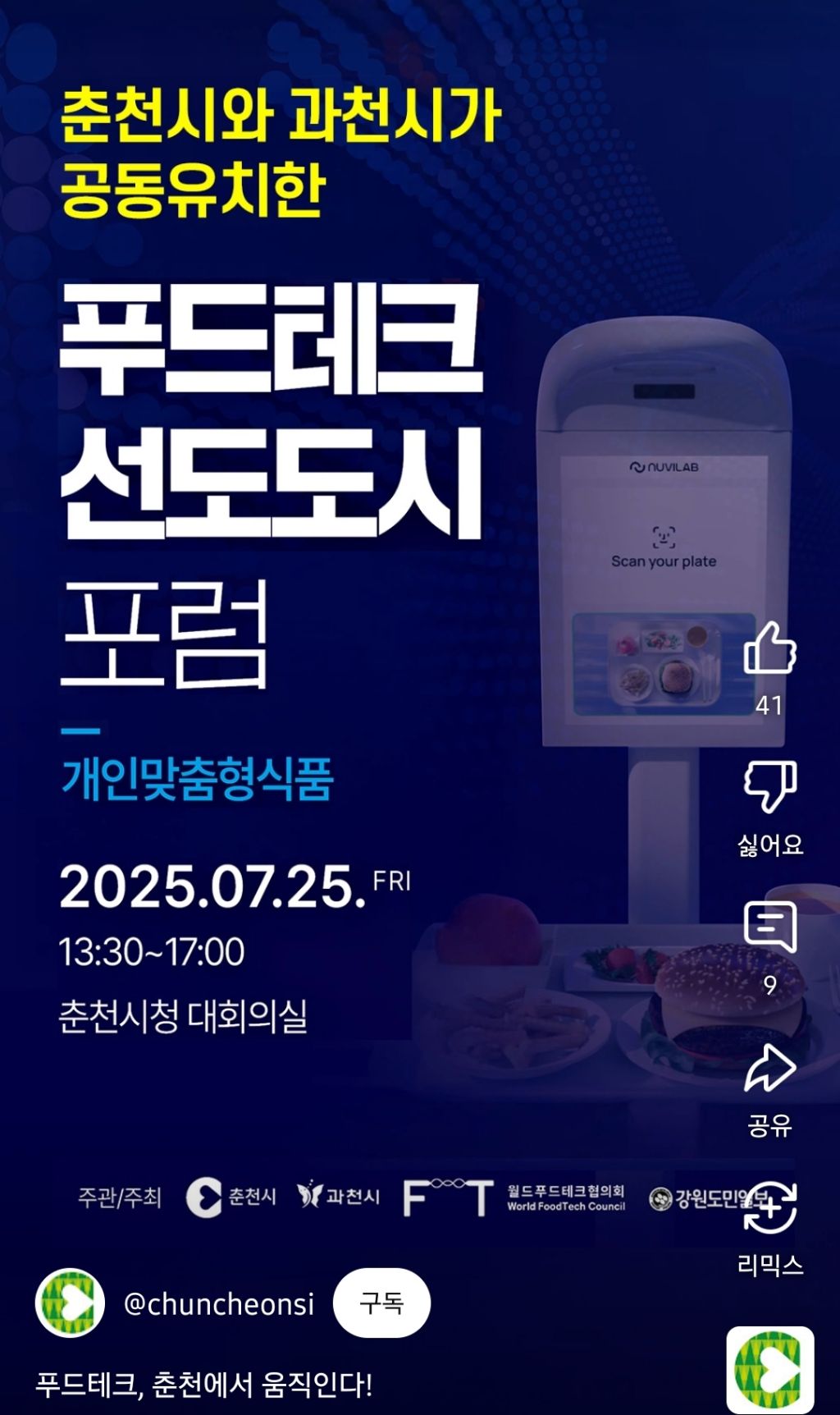Open the @chuncheonsi channel name
Screen dimensions: 840x1415
pos(219,1303)
